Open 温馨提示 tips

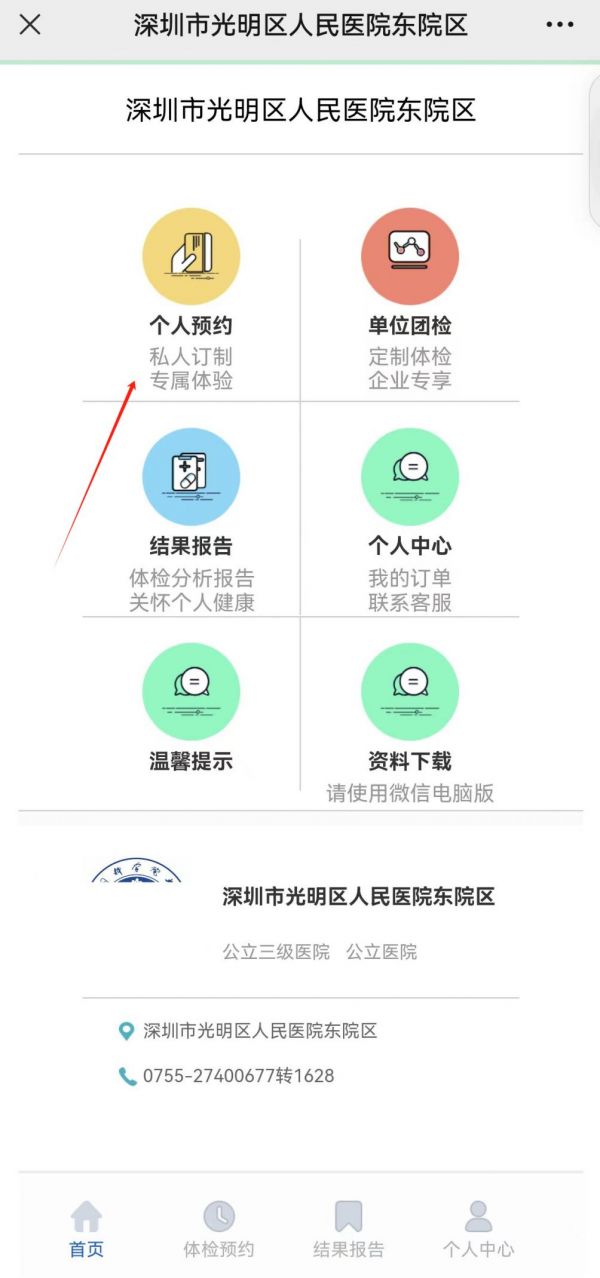191,708
